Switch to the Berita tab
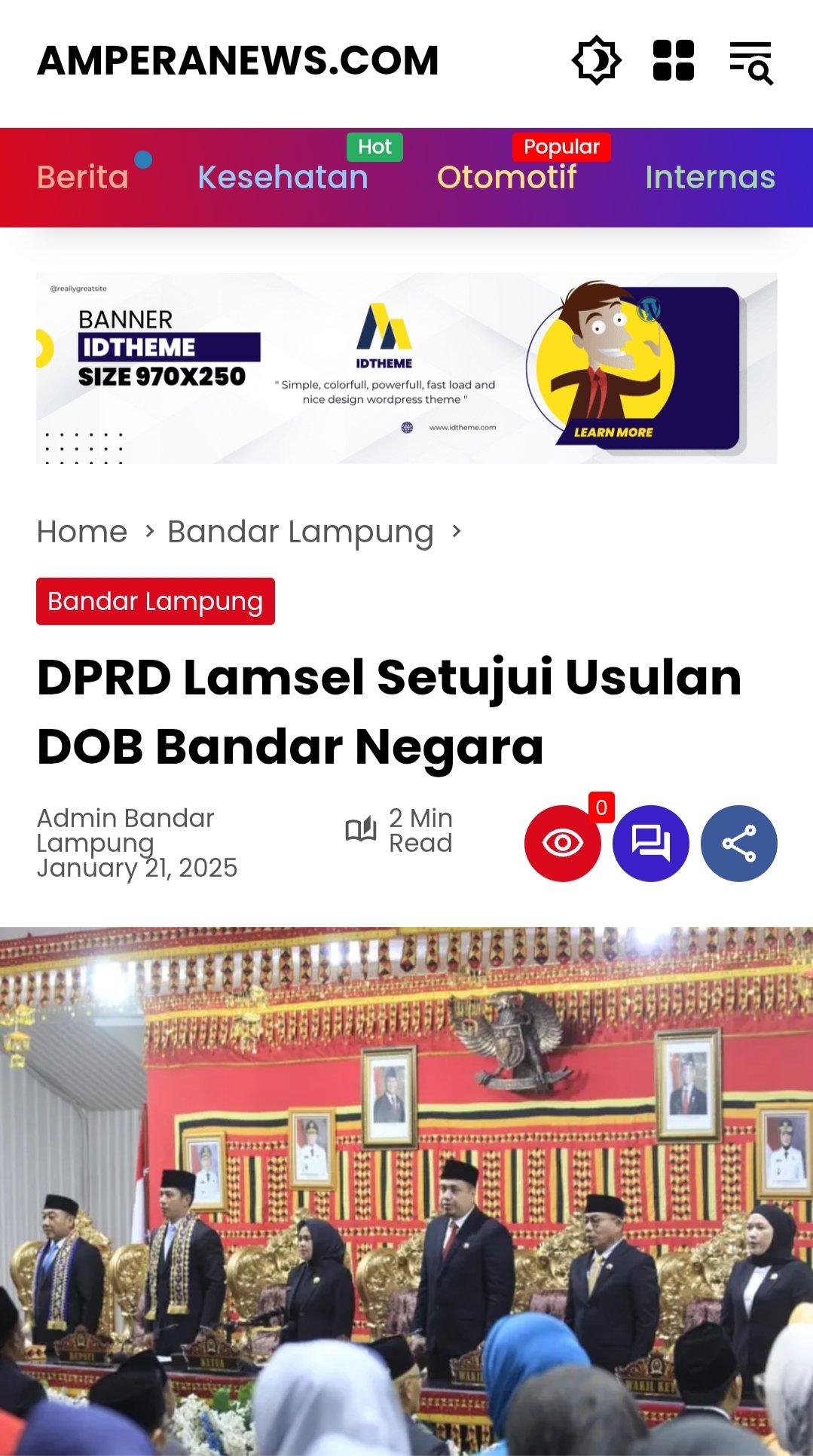Screen dimensions: 813x1456 pyautogui.click(x=83, y=178)
